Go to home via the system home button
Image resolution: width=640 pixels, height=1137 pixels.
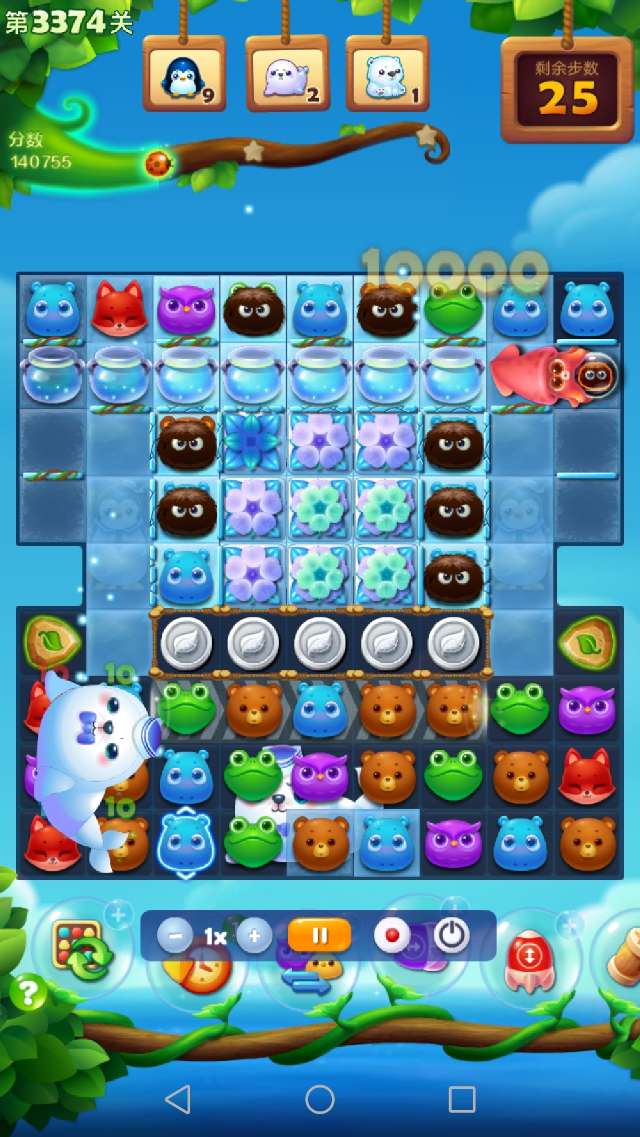[x=320, y=1100]
